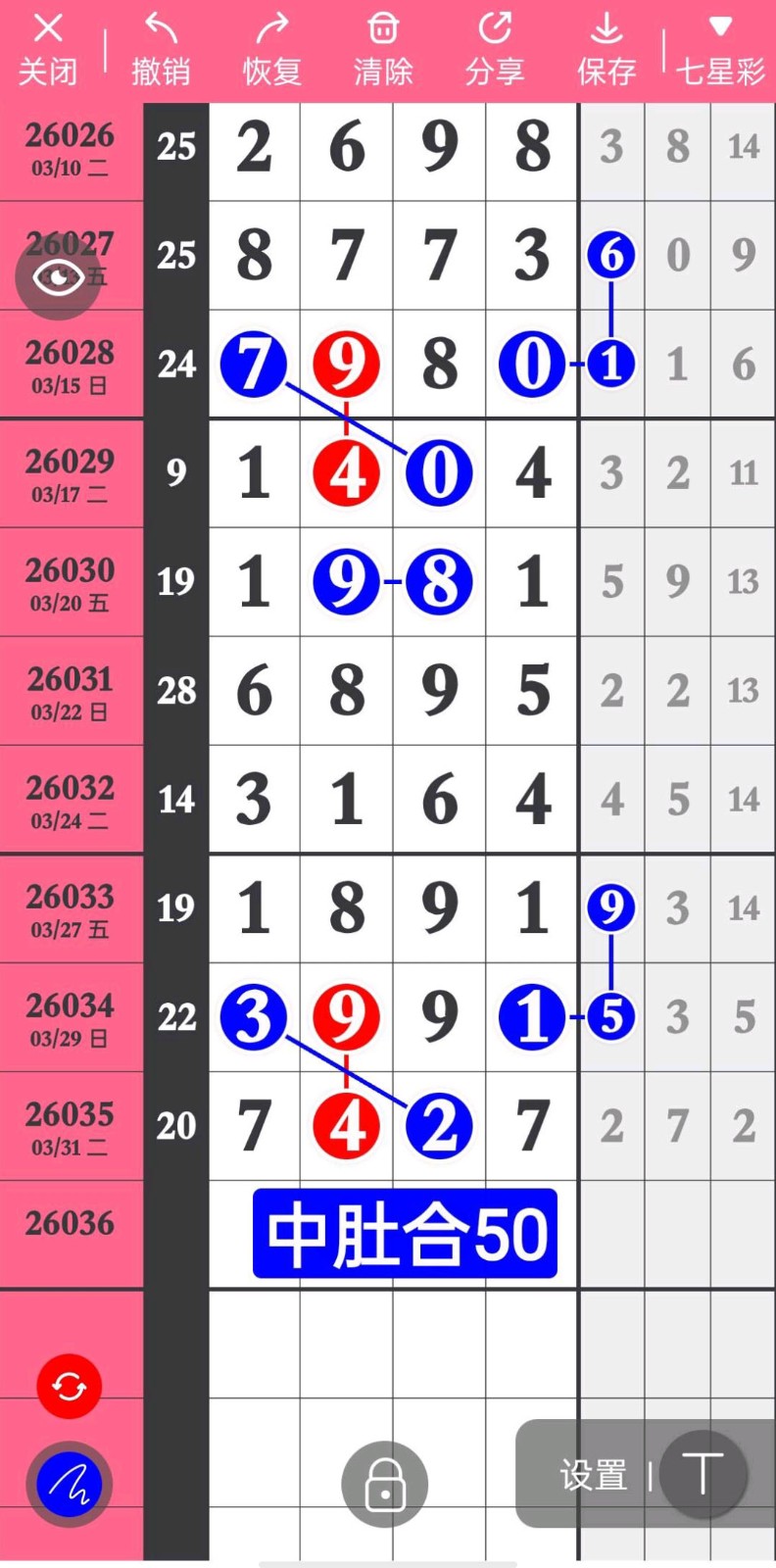
Task: Open 设置 settings
Action: pos(593,1474)
